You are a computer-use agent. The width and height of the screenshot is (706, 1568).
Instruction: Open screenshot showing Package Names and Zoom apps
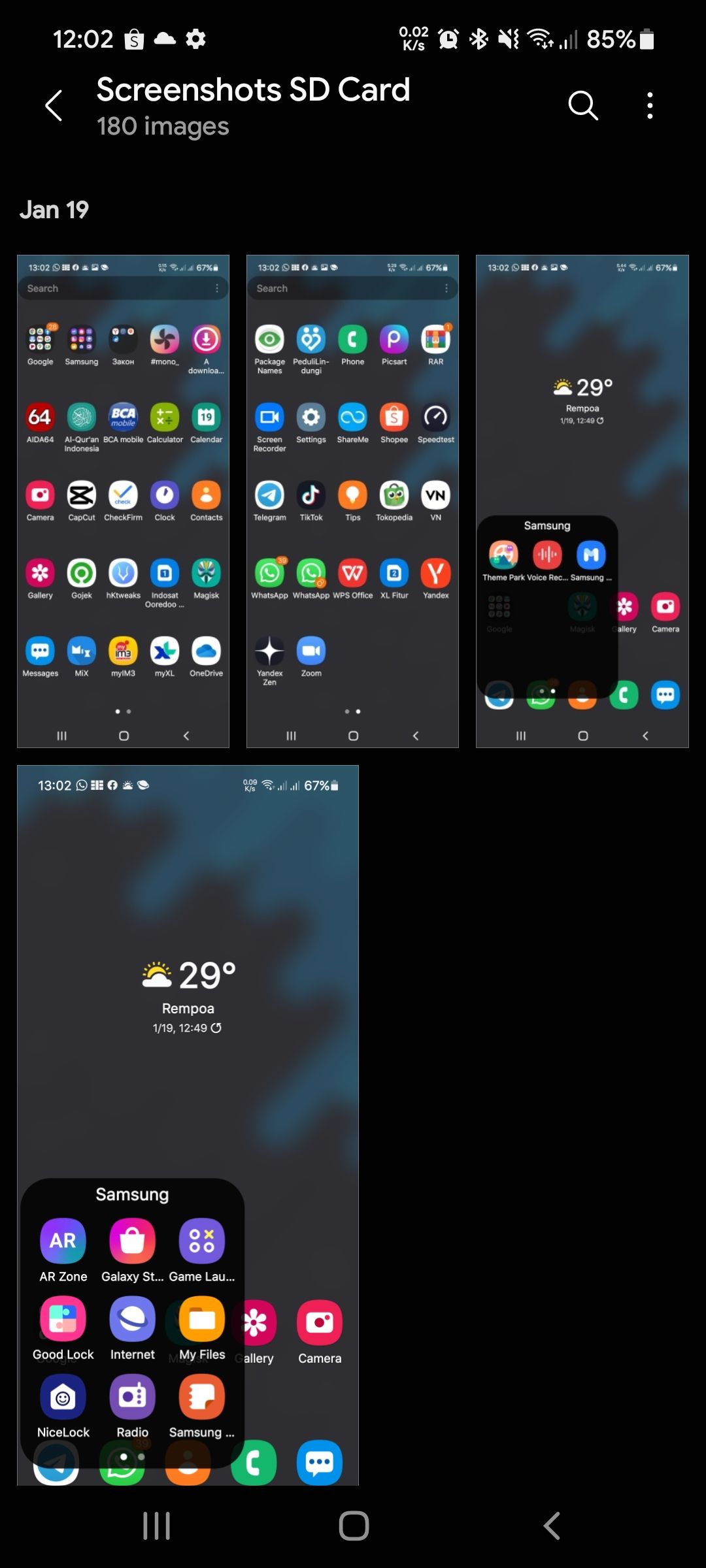click(x=352, y=501)
